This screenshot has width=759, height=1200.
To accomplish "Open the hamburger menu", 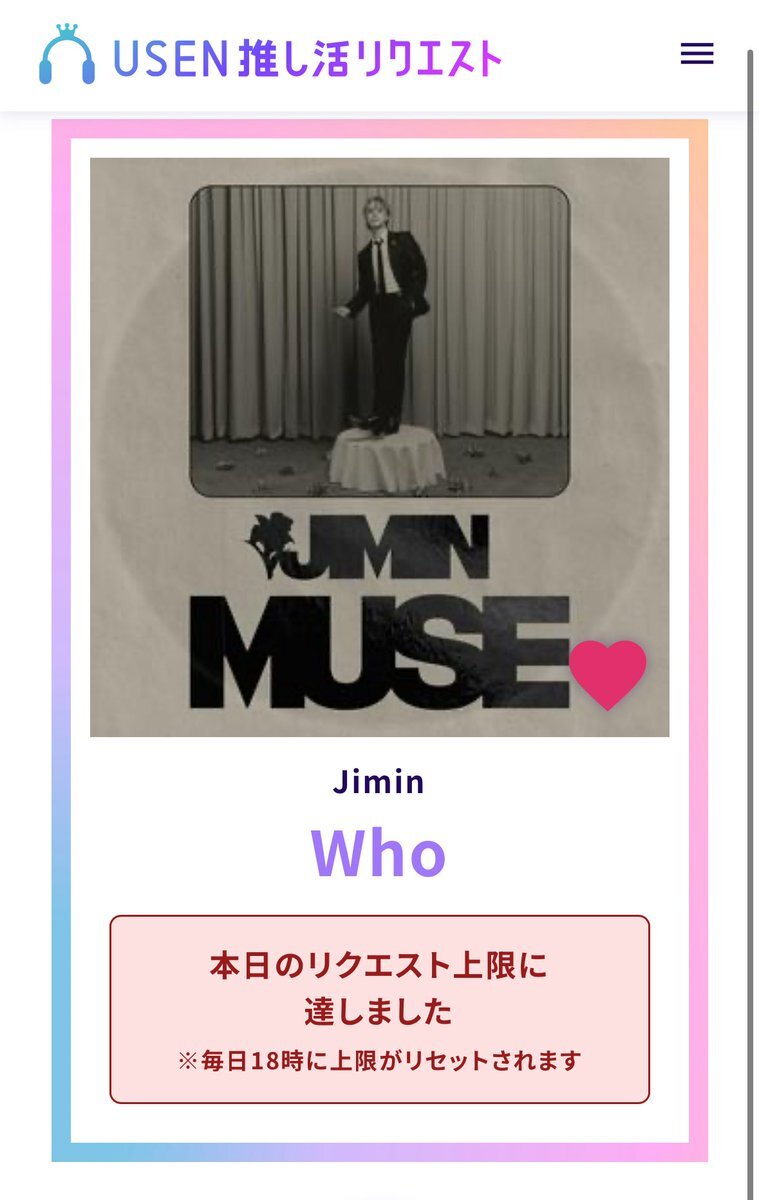I will click(696, 54).
